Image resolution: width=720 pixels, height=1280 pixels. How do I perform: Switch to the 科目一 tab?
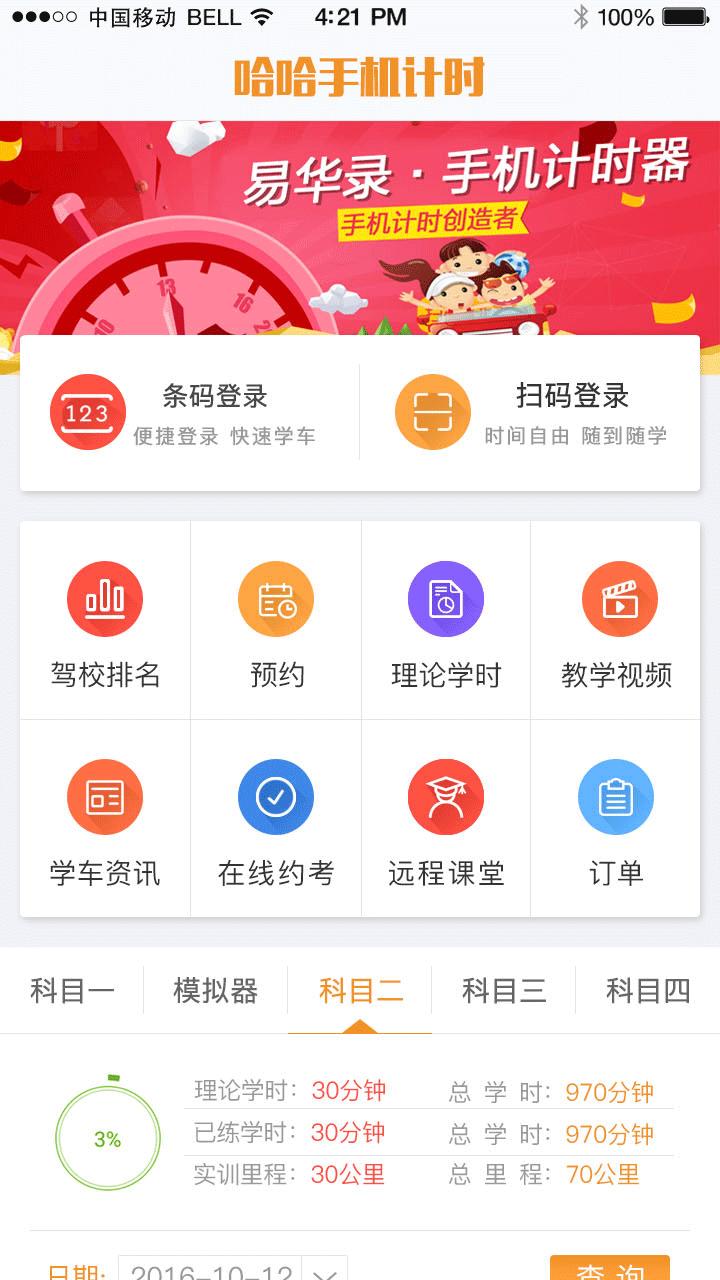(x=72, y=991)
